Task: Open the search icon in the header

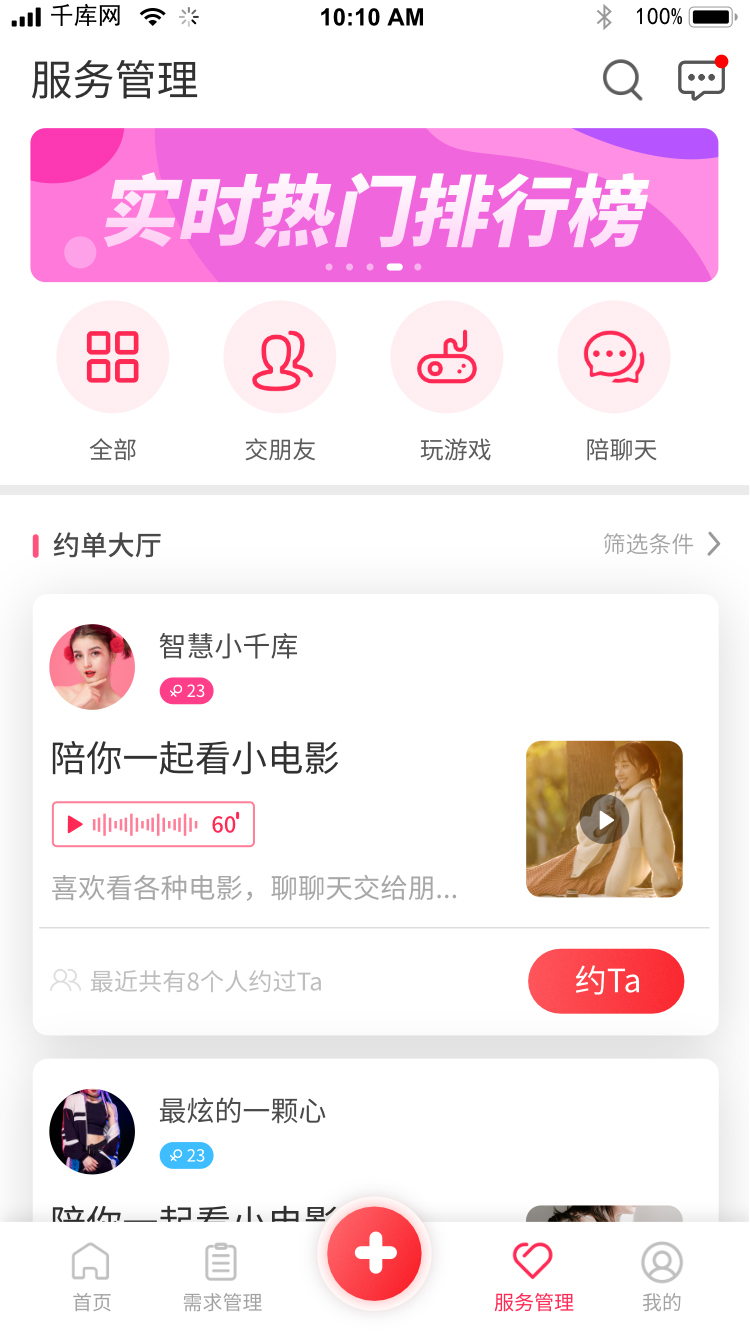Action: [x=622, y=80]
